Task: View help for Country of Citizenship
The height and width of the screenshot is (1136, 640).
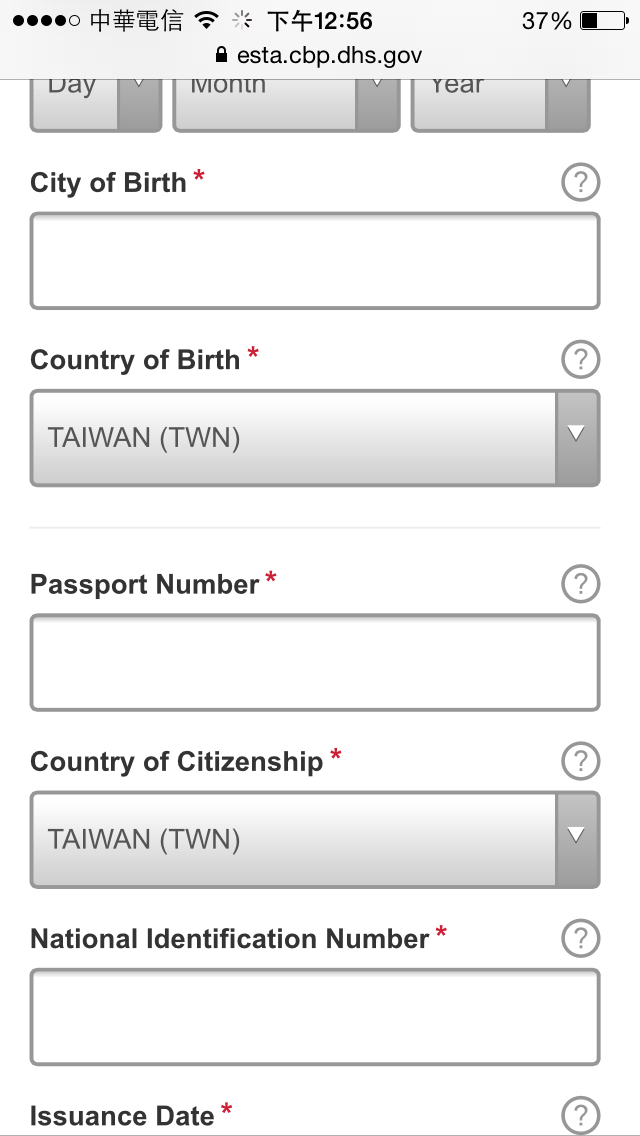Action: pos(581,761)
